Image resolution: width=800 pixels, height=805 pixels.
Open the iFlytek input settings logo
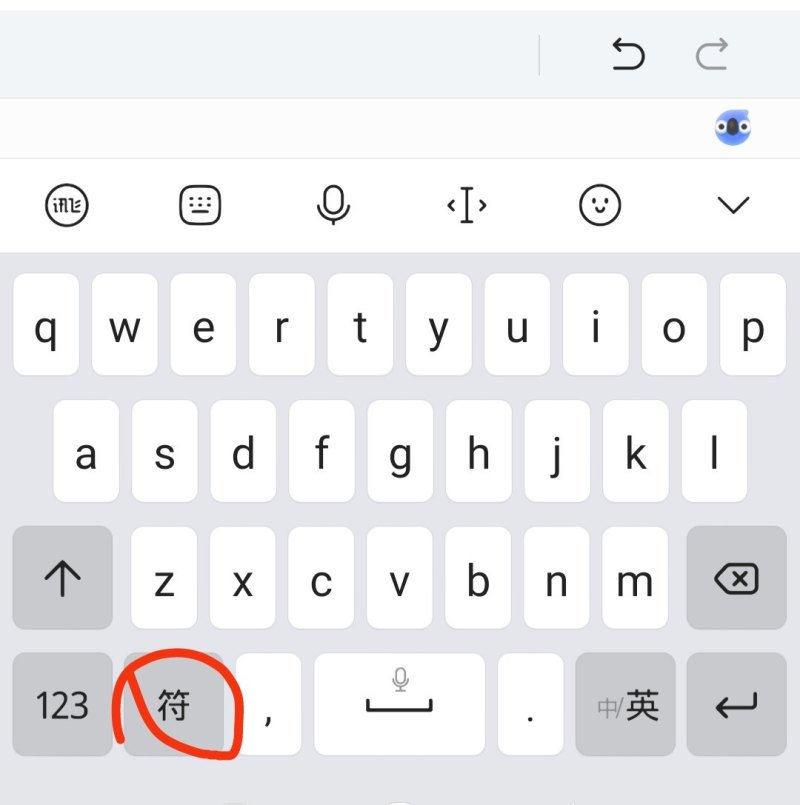pos(67,206)
